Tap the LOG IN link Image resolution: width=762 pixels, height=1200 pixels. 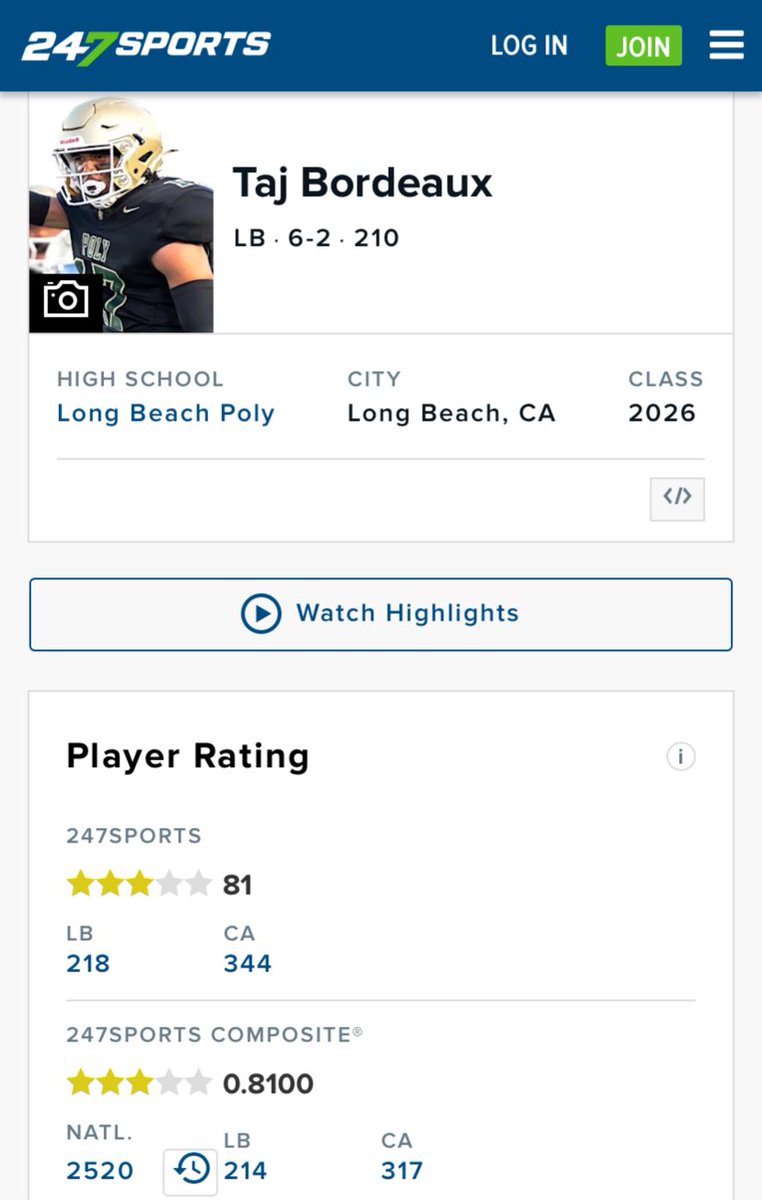529,46
